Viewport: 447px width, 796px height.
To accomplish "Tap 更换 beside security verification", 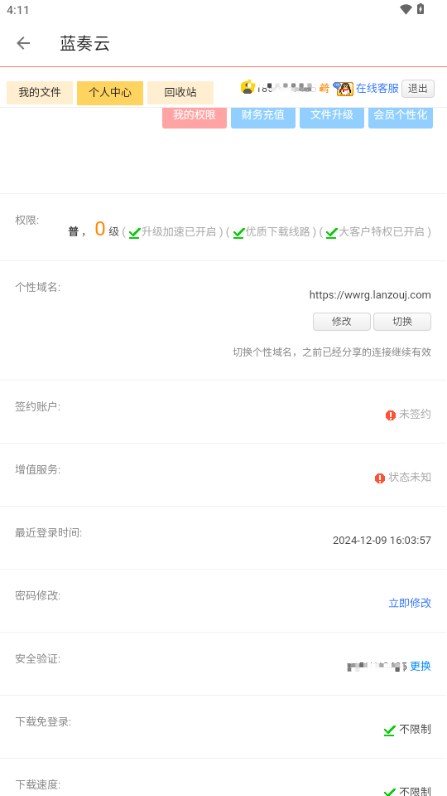I will click(x=421, y=666).
